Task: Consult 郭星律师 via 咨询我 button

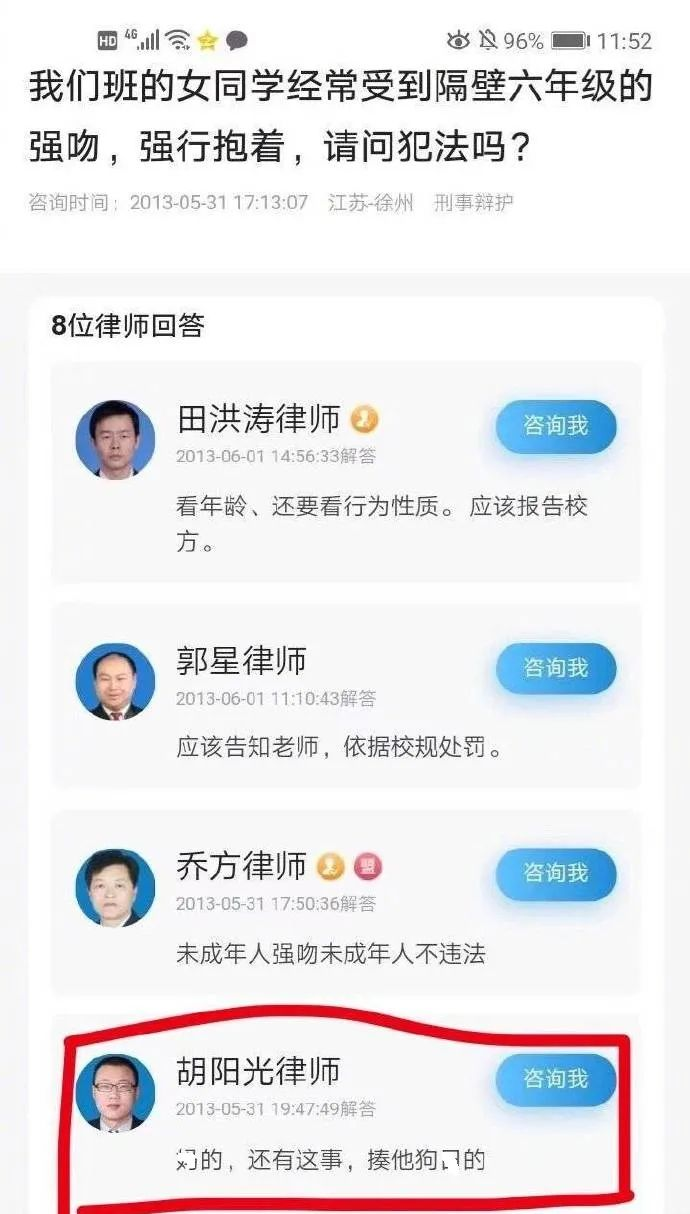Action: (556, 668)
